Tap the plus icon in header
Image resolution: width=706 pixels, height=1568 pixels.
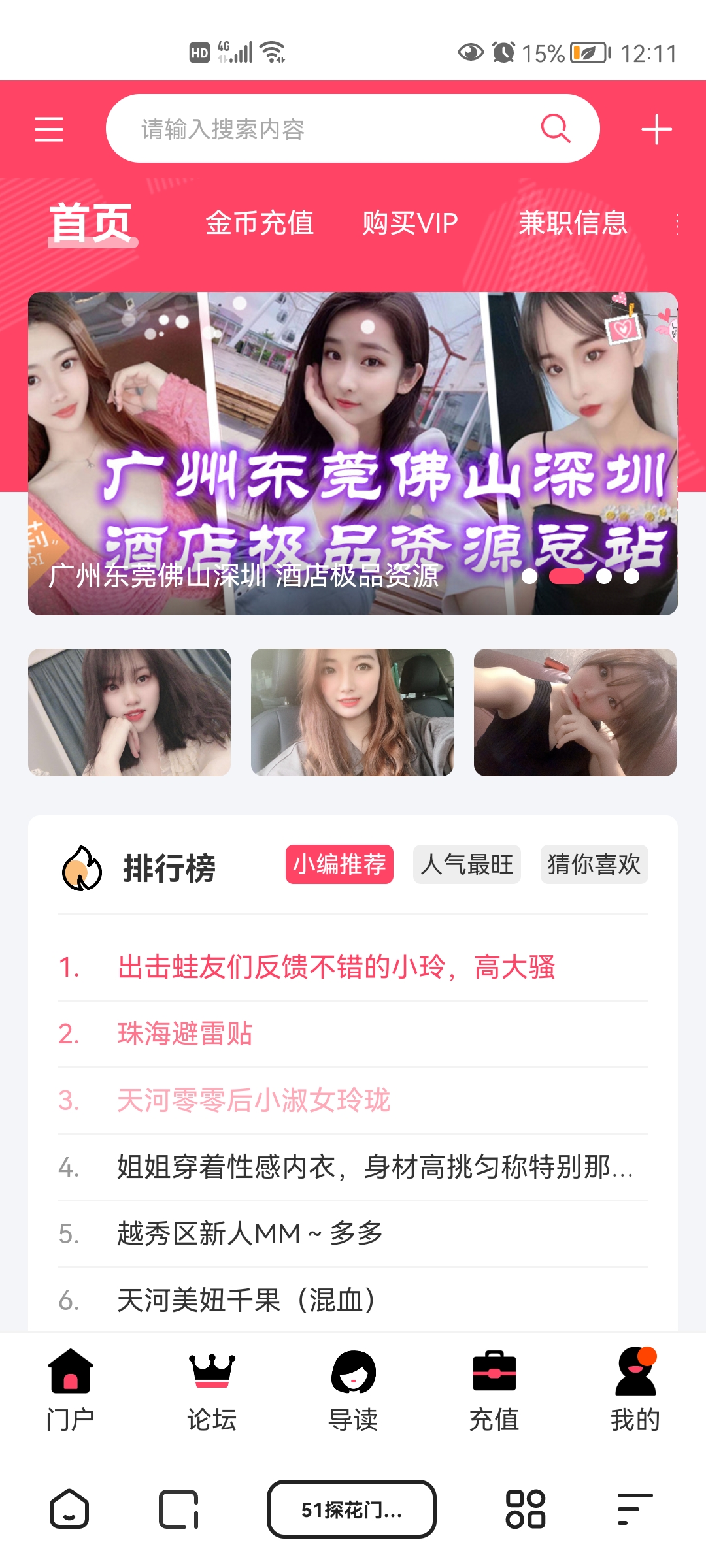(656, 129)
